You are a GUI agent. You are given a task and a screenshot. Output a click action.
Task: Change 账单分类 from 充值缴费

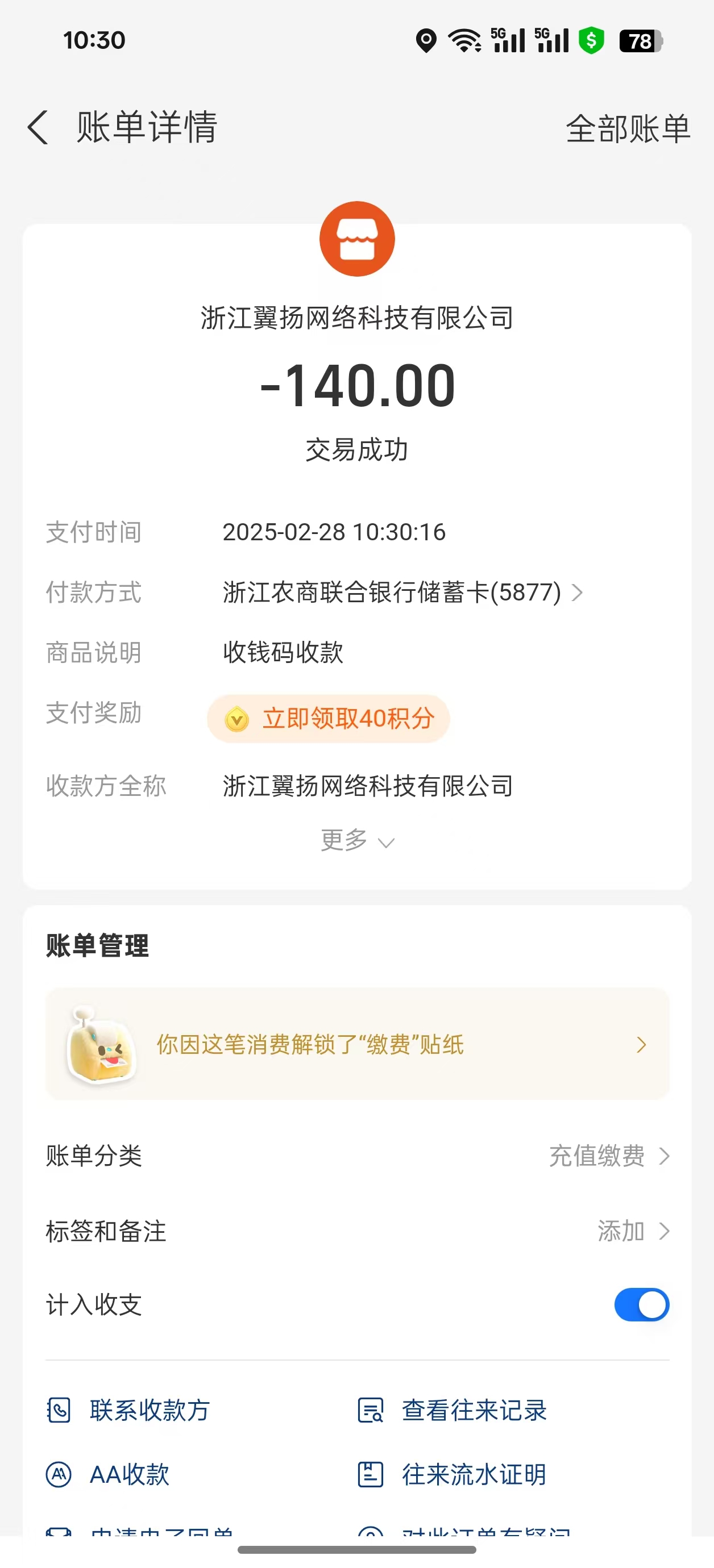tap(608, 1156)
